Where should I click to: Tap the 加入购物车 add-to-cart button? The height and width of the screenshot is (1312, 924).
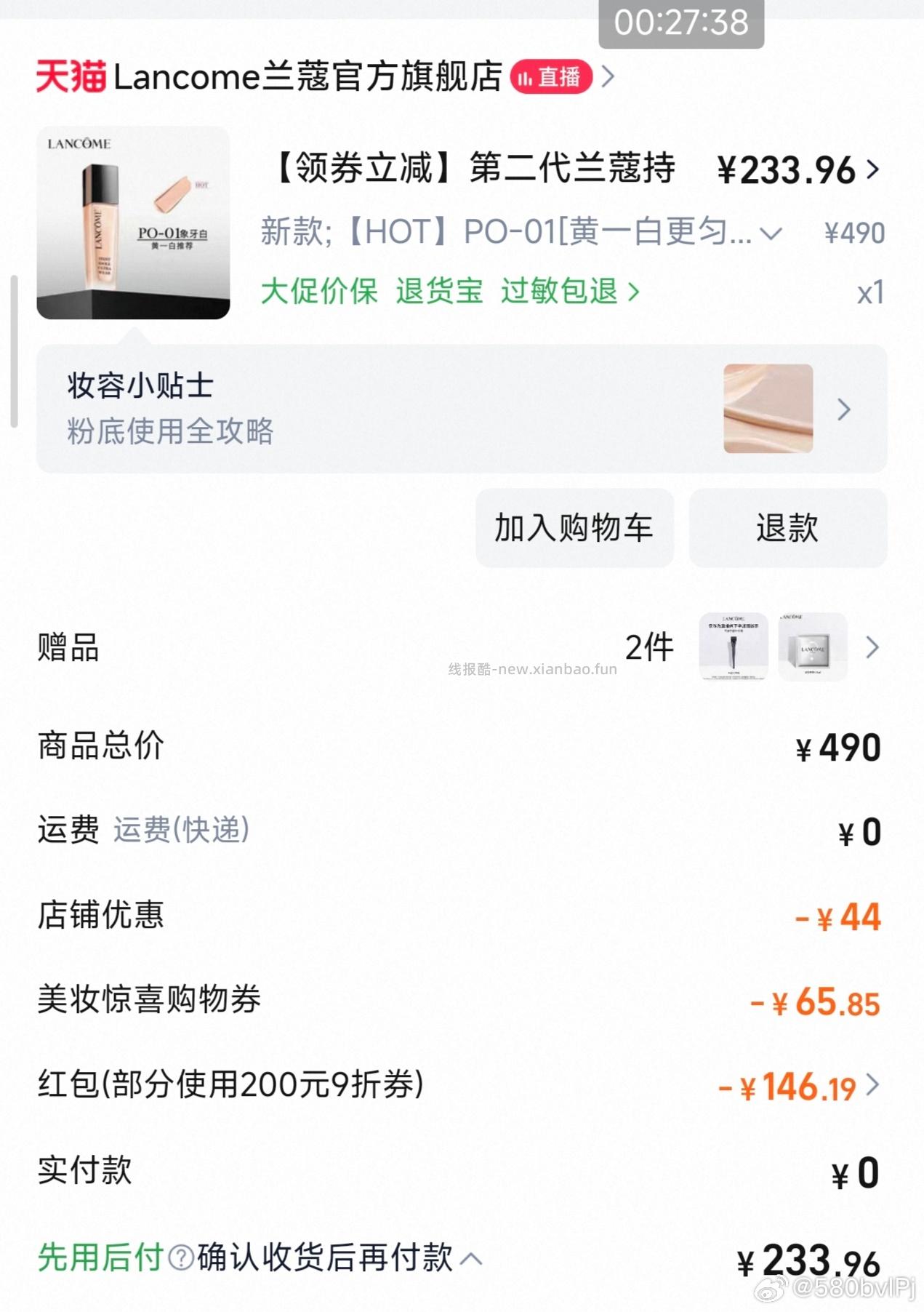point(574,529)
